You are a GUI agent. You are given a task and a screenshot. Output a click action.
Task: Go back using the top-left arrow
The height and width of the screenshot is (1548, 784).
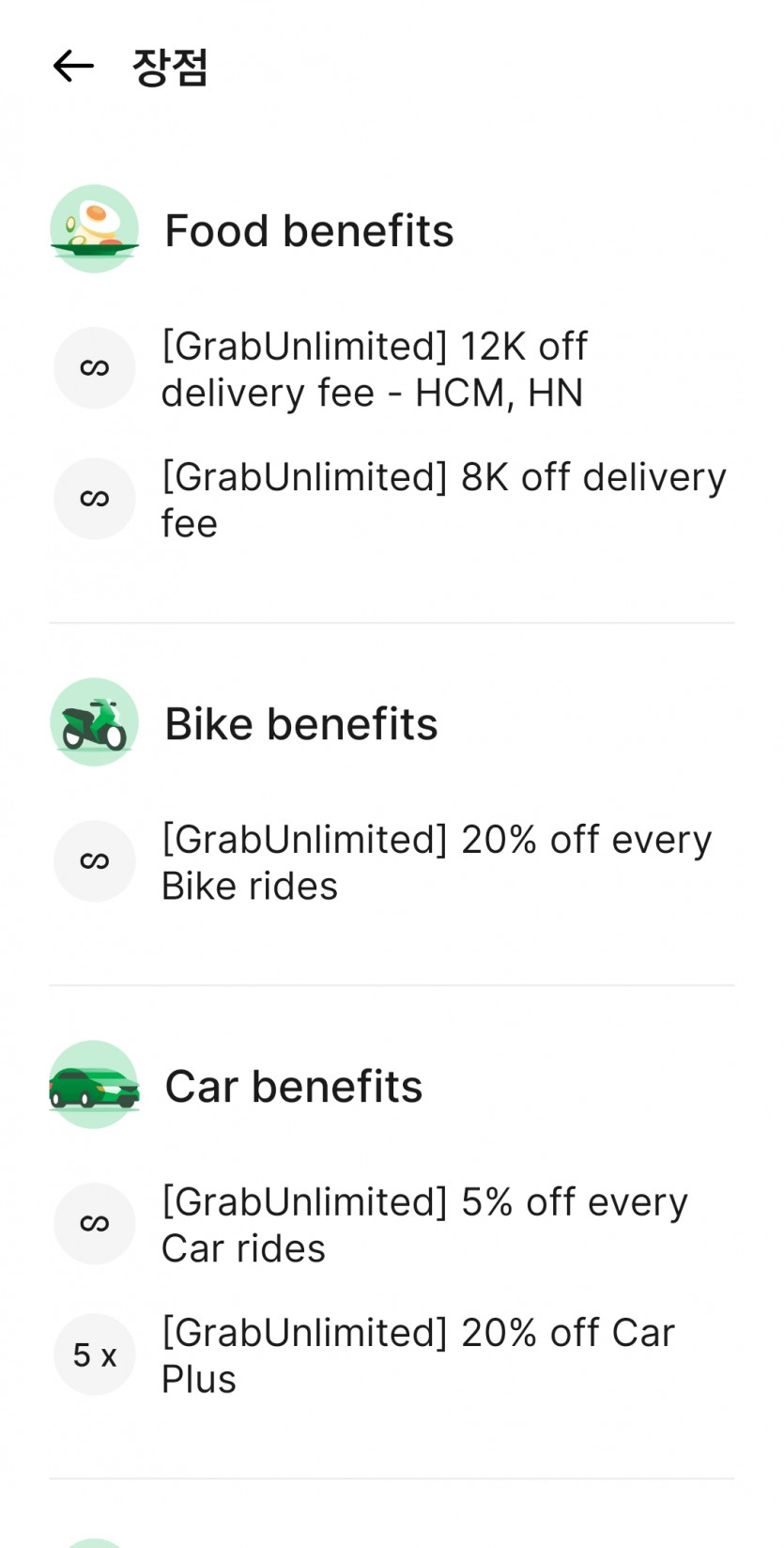tap(73, 67)
